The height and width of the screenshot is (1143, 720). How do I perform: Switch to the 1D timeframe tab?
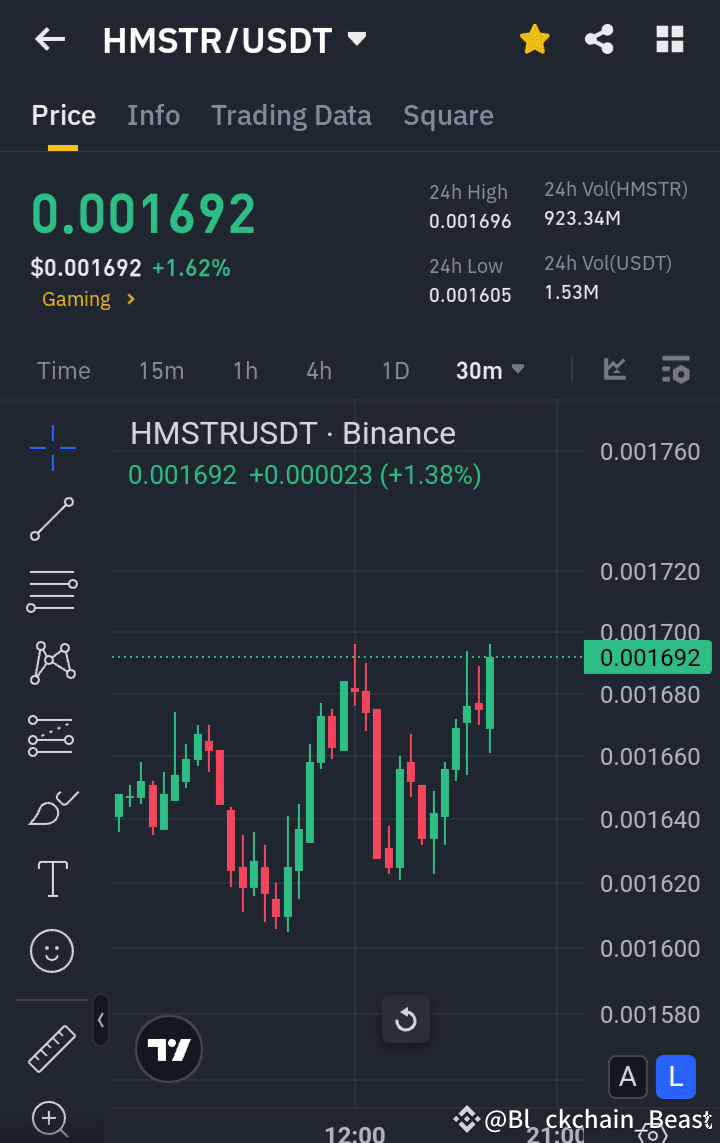pyautogui.click(x=395, y=370)
